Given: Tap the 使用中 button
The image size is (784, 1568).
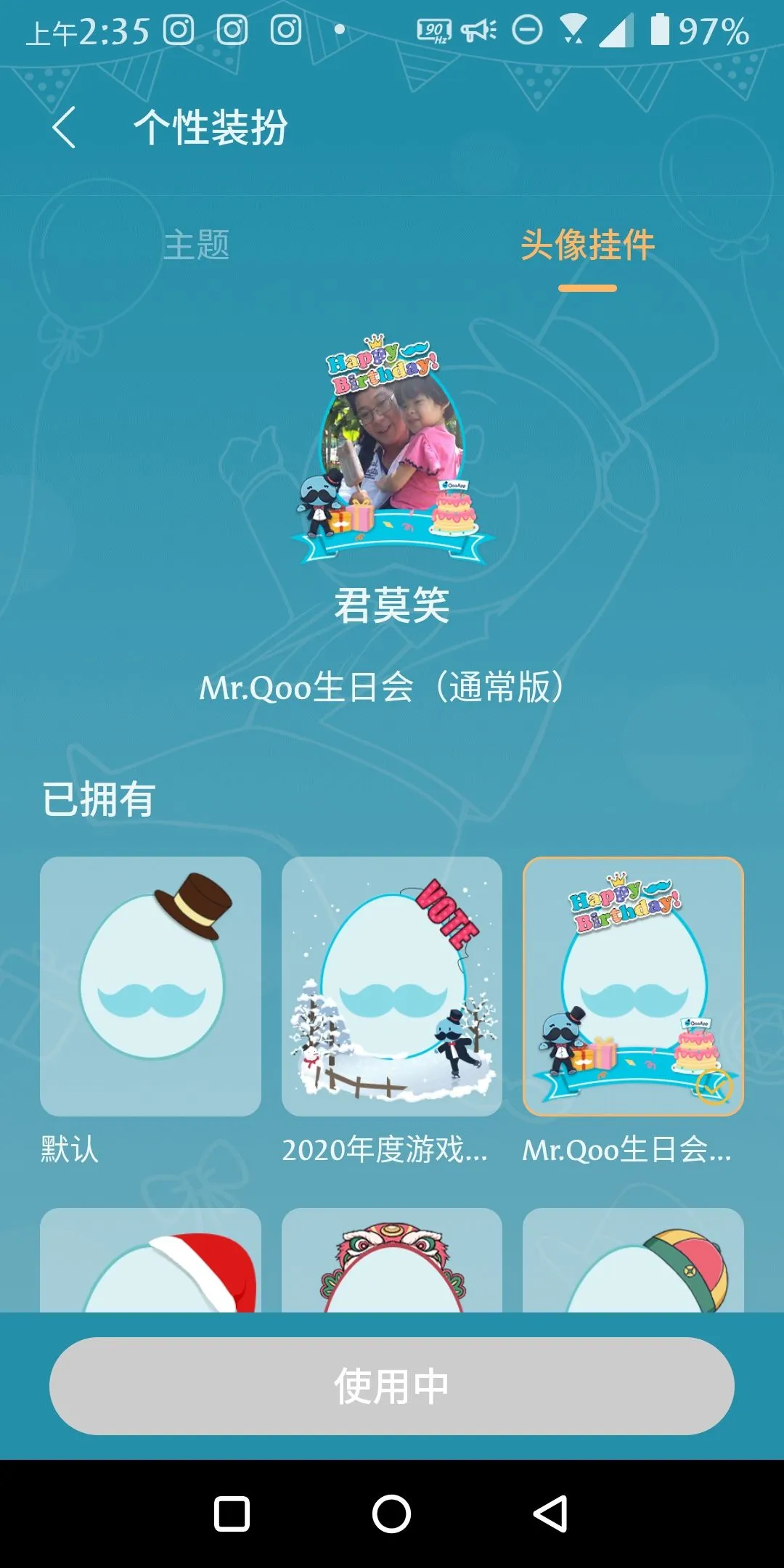Looking at the screenshot, I should [x=392, y=1386].
